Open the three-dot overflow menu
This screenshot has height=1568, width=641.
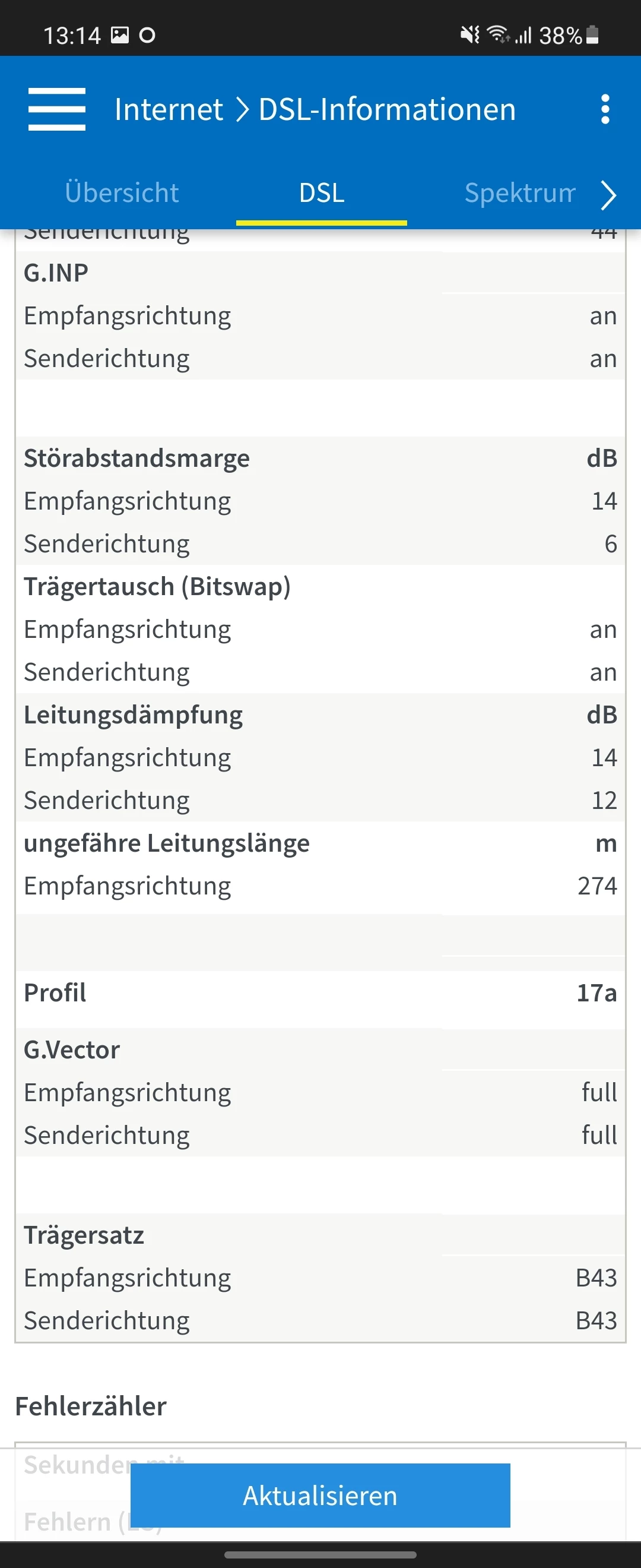point(605,109)
